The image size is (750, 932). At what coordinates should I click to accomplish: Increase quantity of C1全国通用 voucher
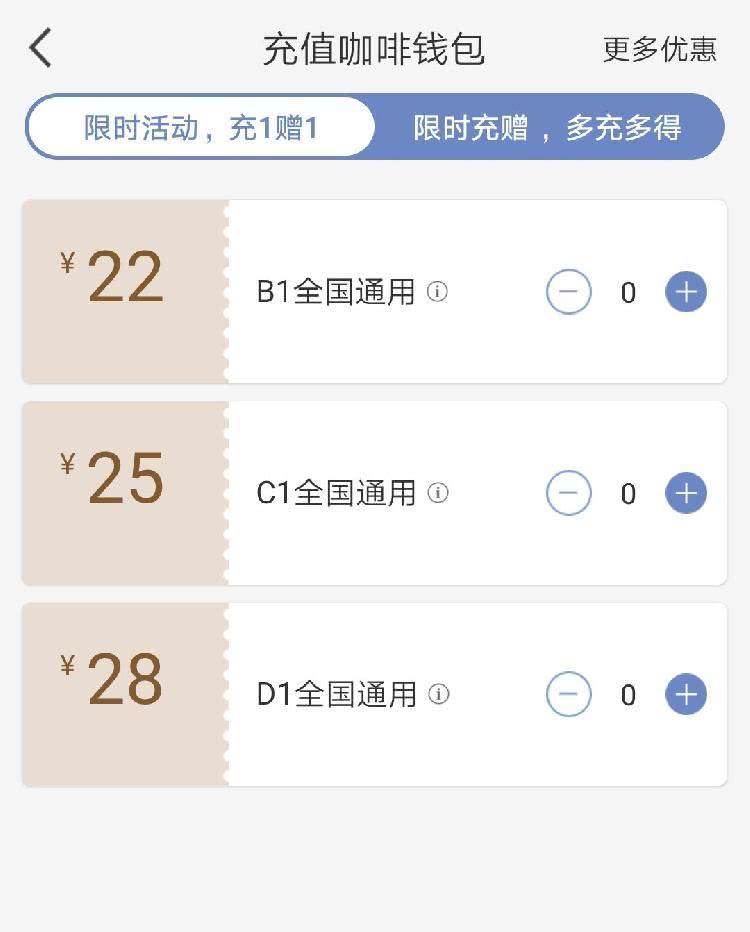(x=686, y=493)
